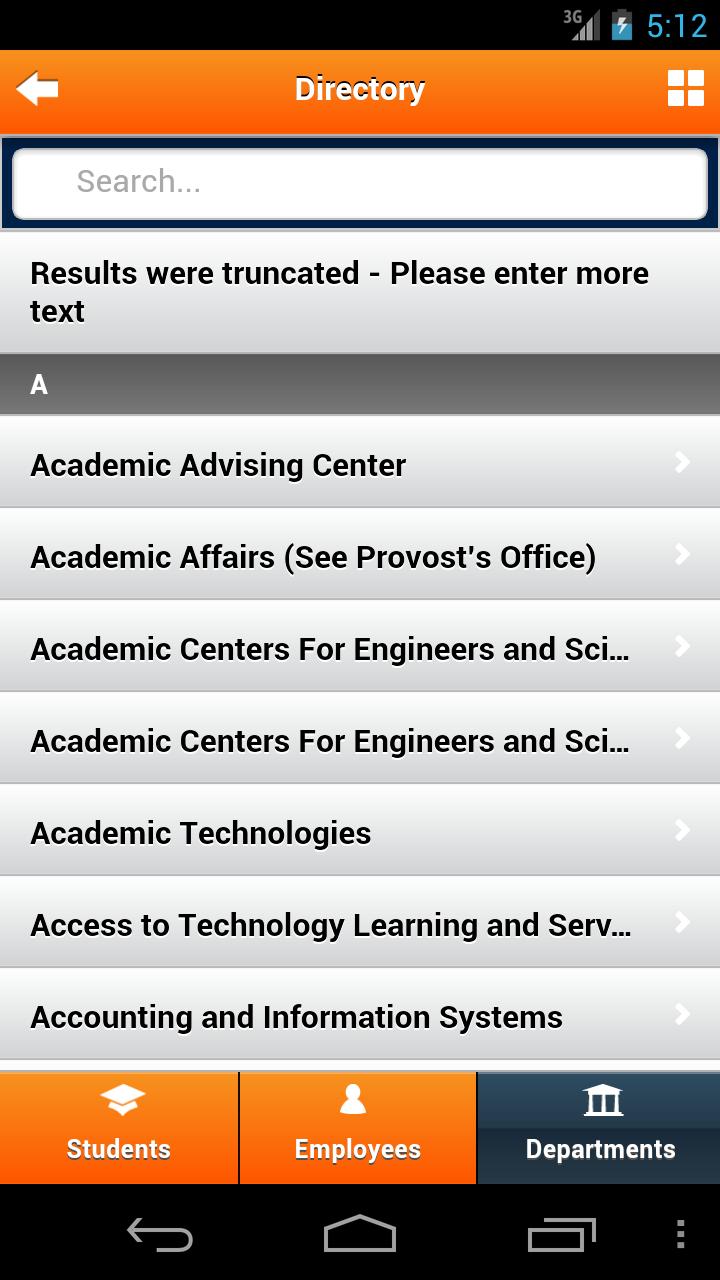Tap the Search input field
The image size is (720, 1280).
(360, 182)
